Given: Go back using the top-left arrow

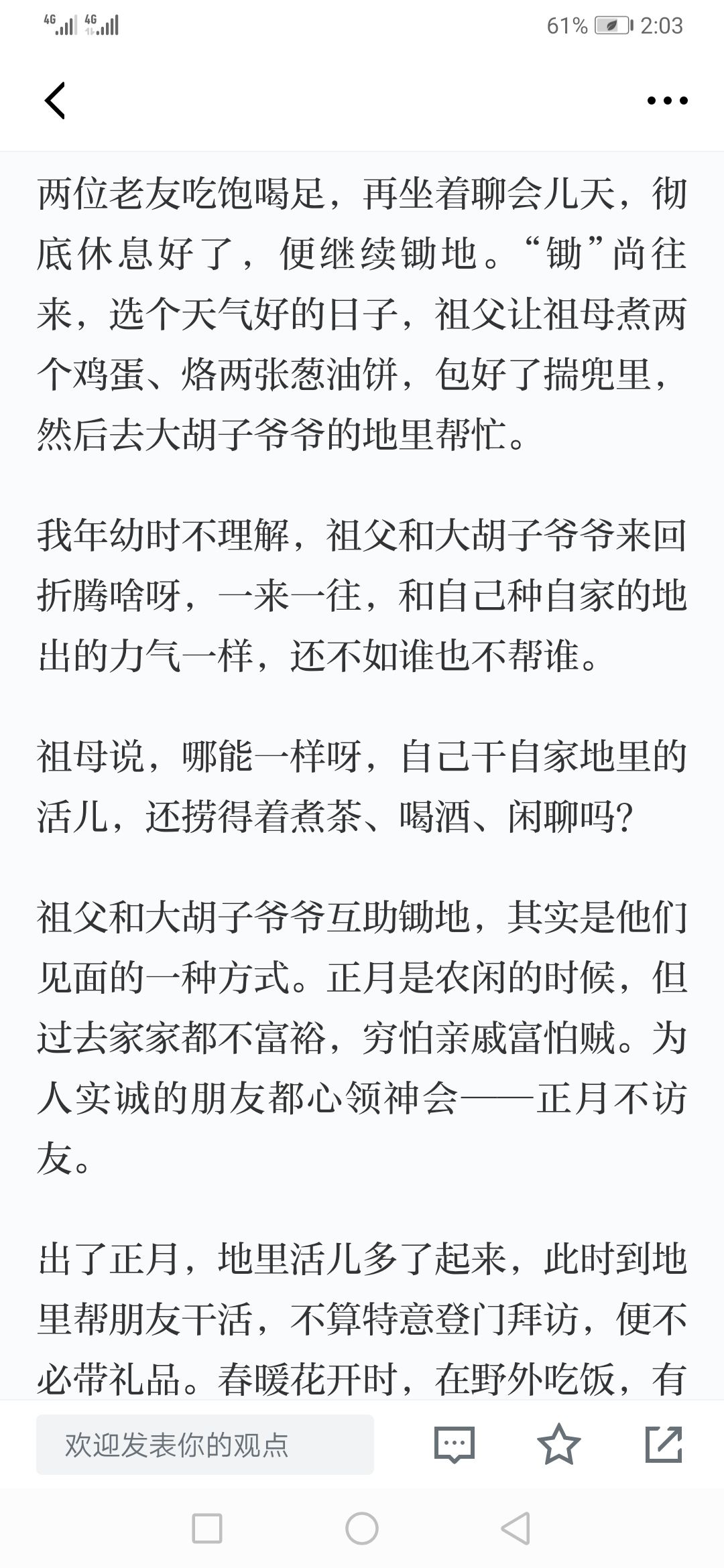Looking at the screenshot, I should [x=55, y=101].
